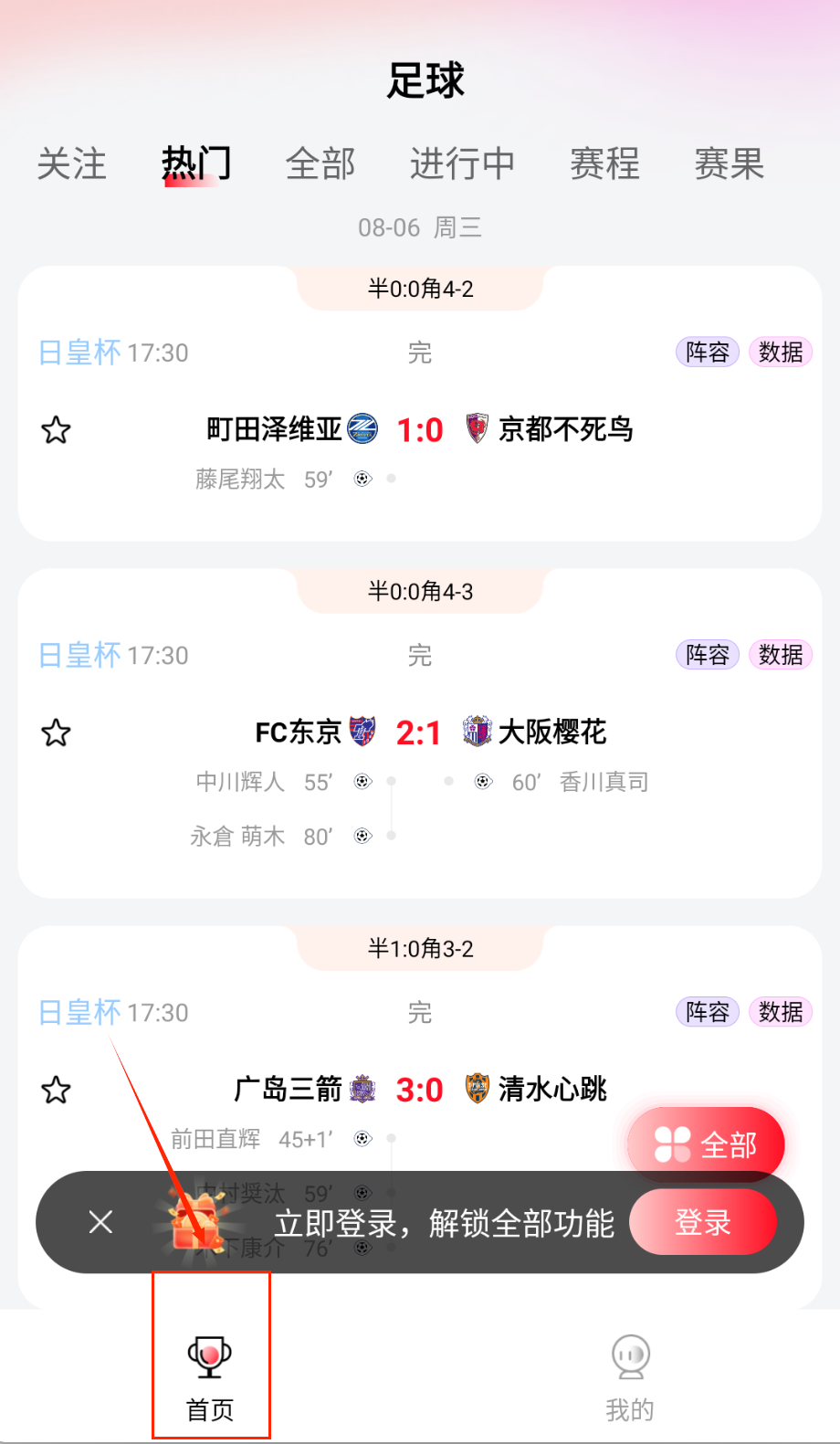Follow the 广岛三箭 vs 清水心跳 match
The image size is (840, 1444).
click(x=57, y=1090)
